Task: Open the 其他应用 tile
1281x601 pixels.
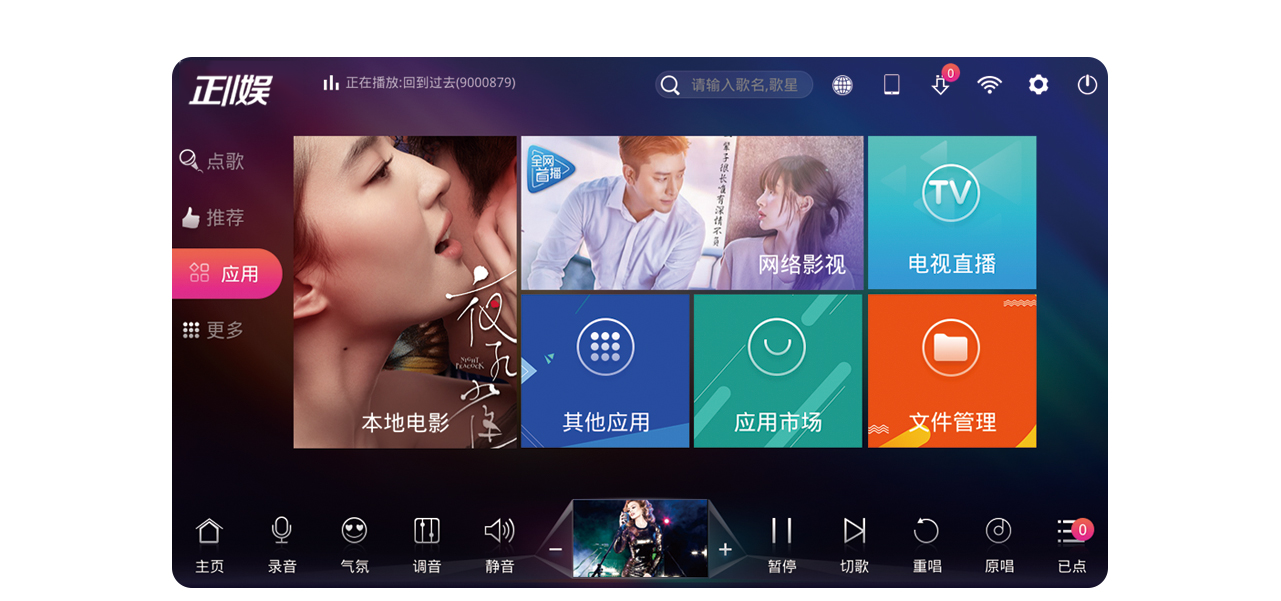Action: (x=605, y=371)
